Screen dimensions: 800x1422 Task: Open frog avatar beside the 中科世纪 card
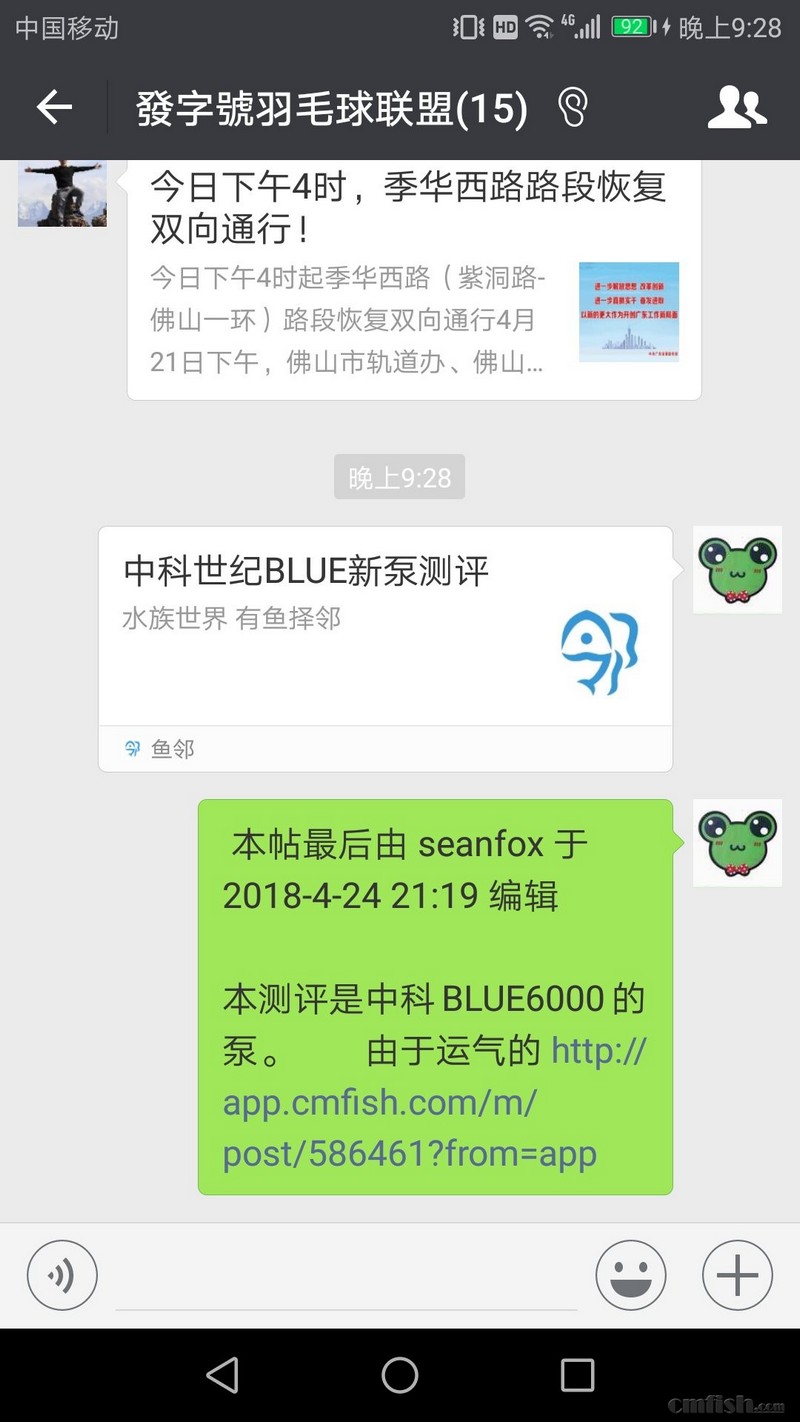pyautogui.click(x=737, y=570)
